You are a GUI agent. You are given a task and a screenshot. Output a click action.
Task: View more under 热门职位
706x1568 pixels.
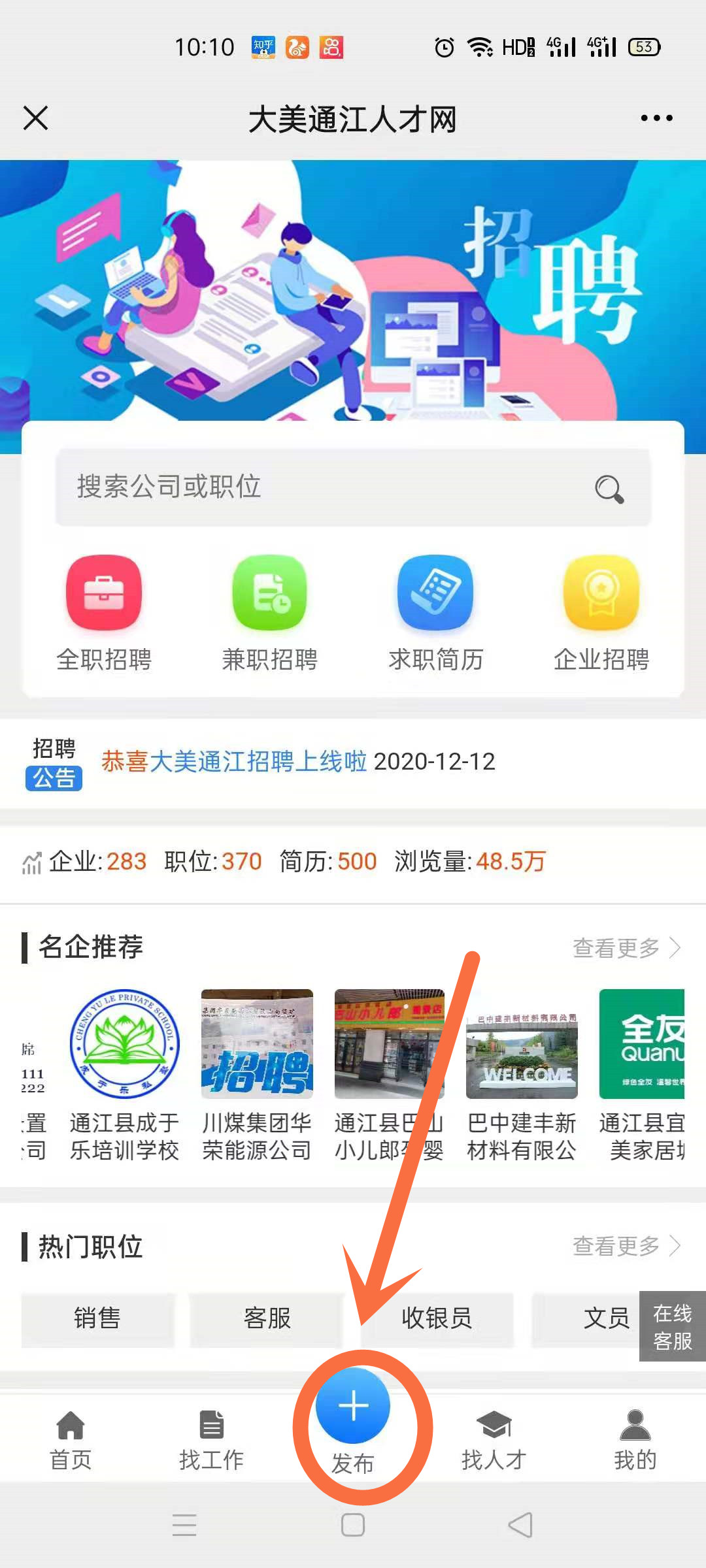626,1246
